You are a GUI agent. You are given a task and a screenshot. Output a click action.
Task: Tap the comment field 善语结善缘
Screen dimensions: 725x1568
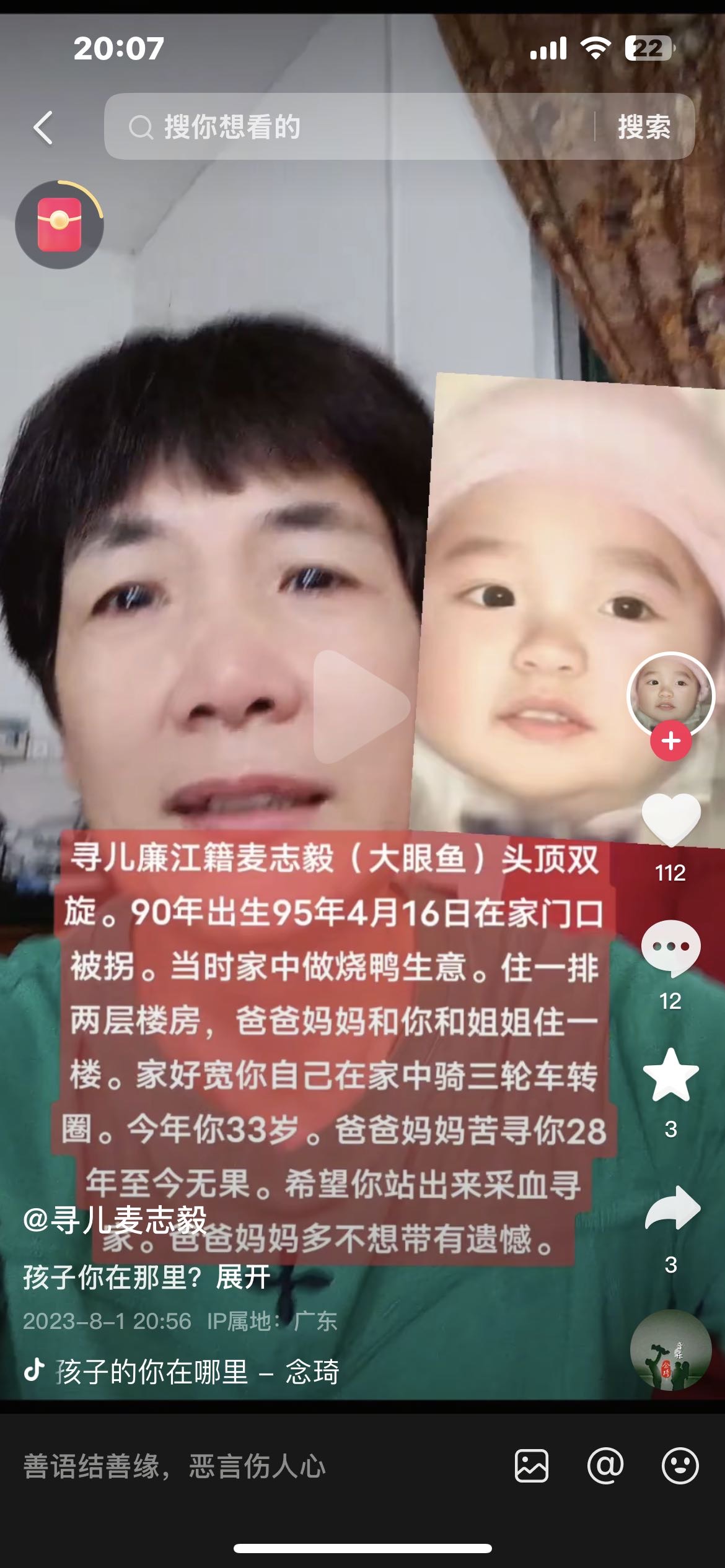coord(248,1466)
